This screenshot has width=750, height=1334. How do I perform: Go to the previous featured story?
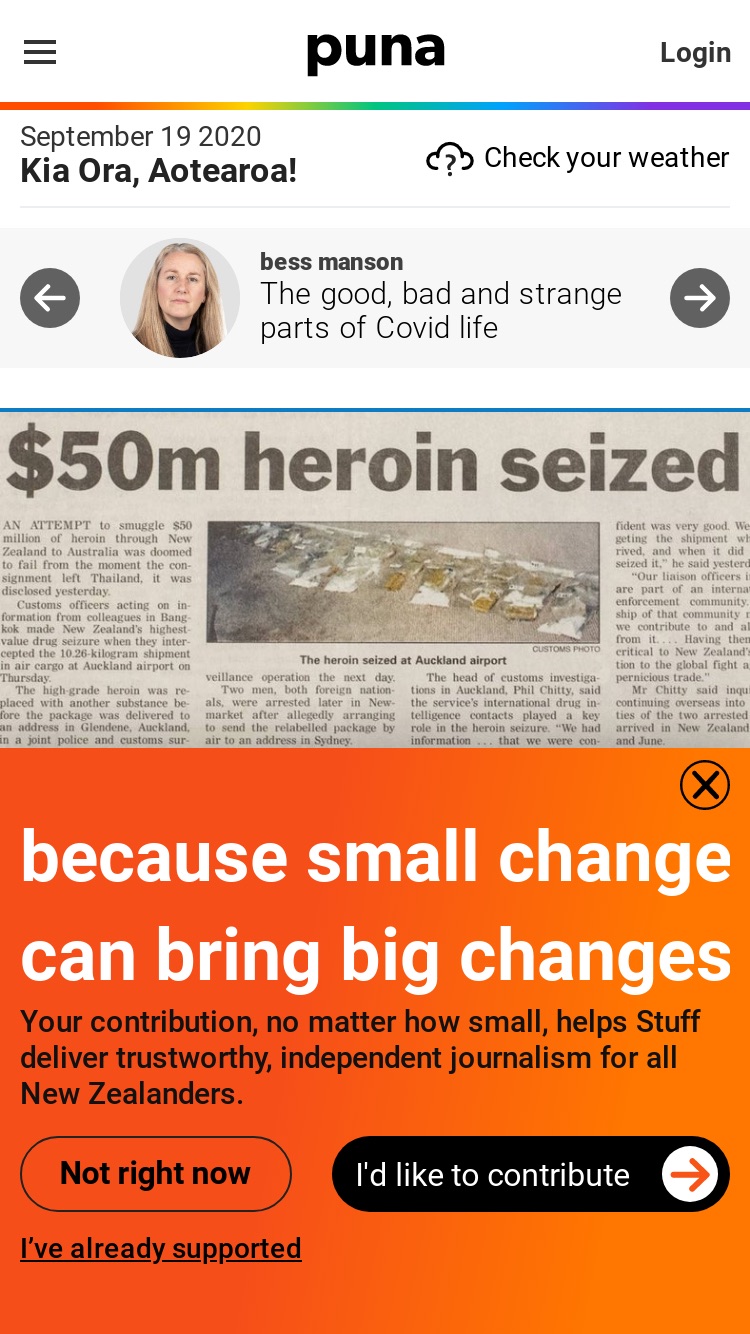click(50, 298)
